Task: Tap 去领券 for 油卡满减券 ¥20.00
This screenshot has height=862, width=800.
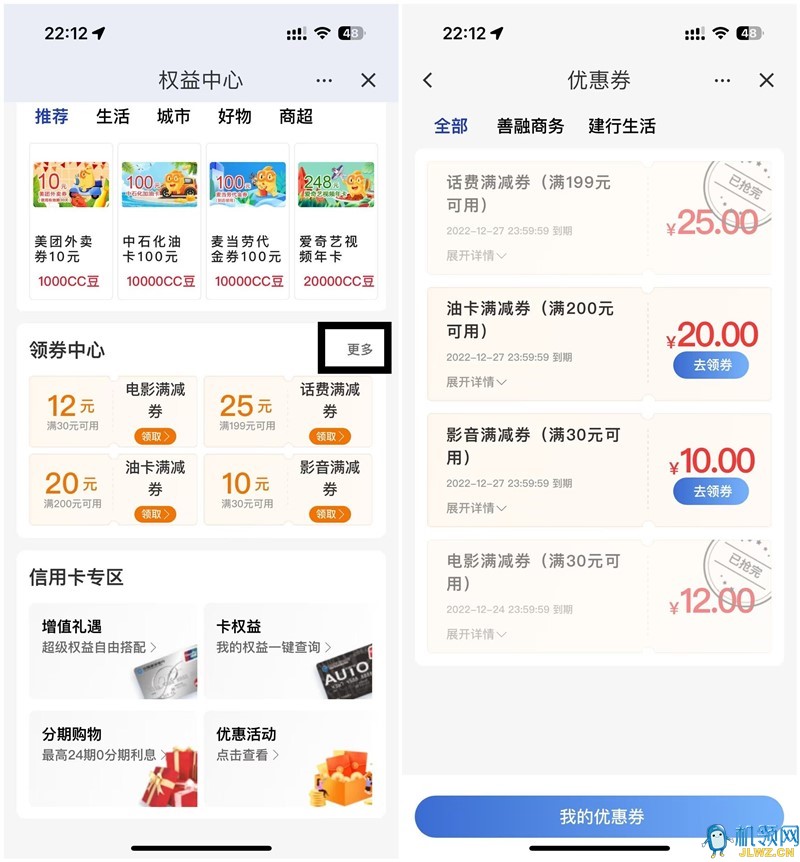Action: (x=712, y=365)
